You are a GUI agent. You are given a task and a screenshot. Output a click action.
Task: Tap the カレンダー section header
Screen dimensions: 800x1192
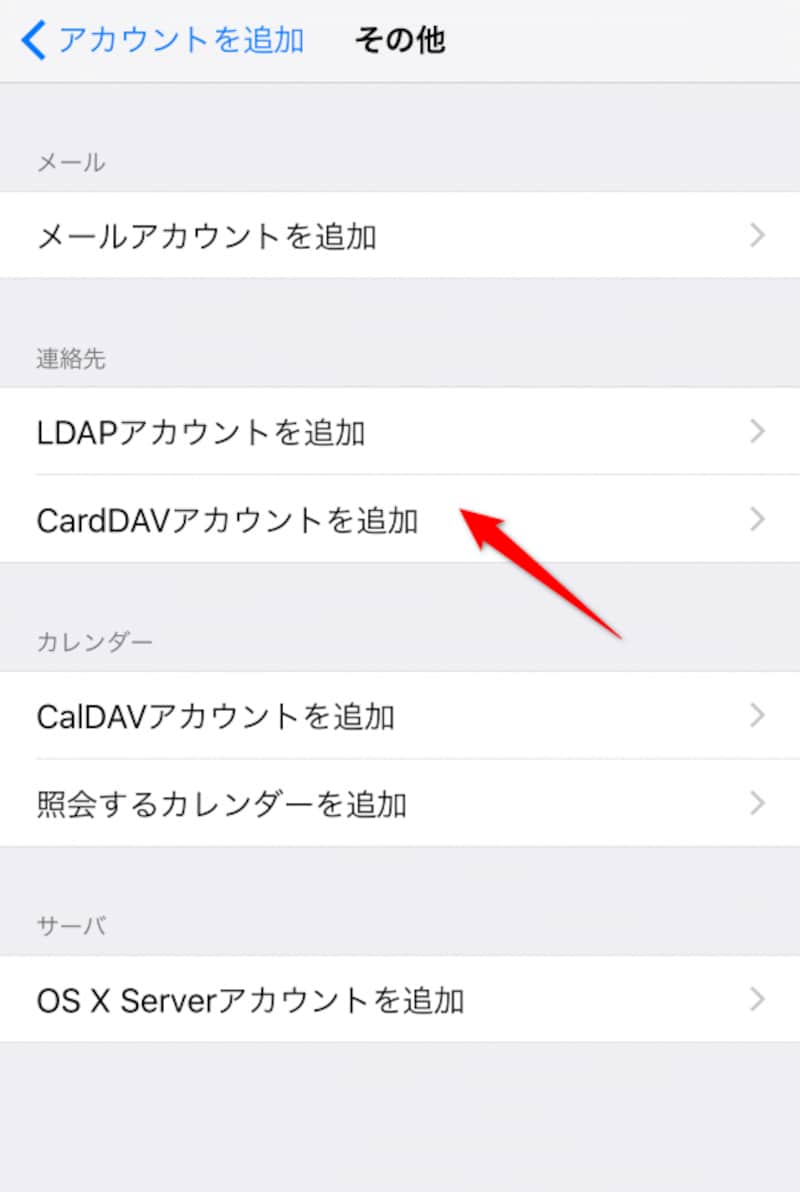coord(95,643)
